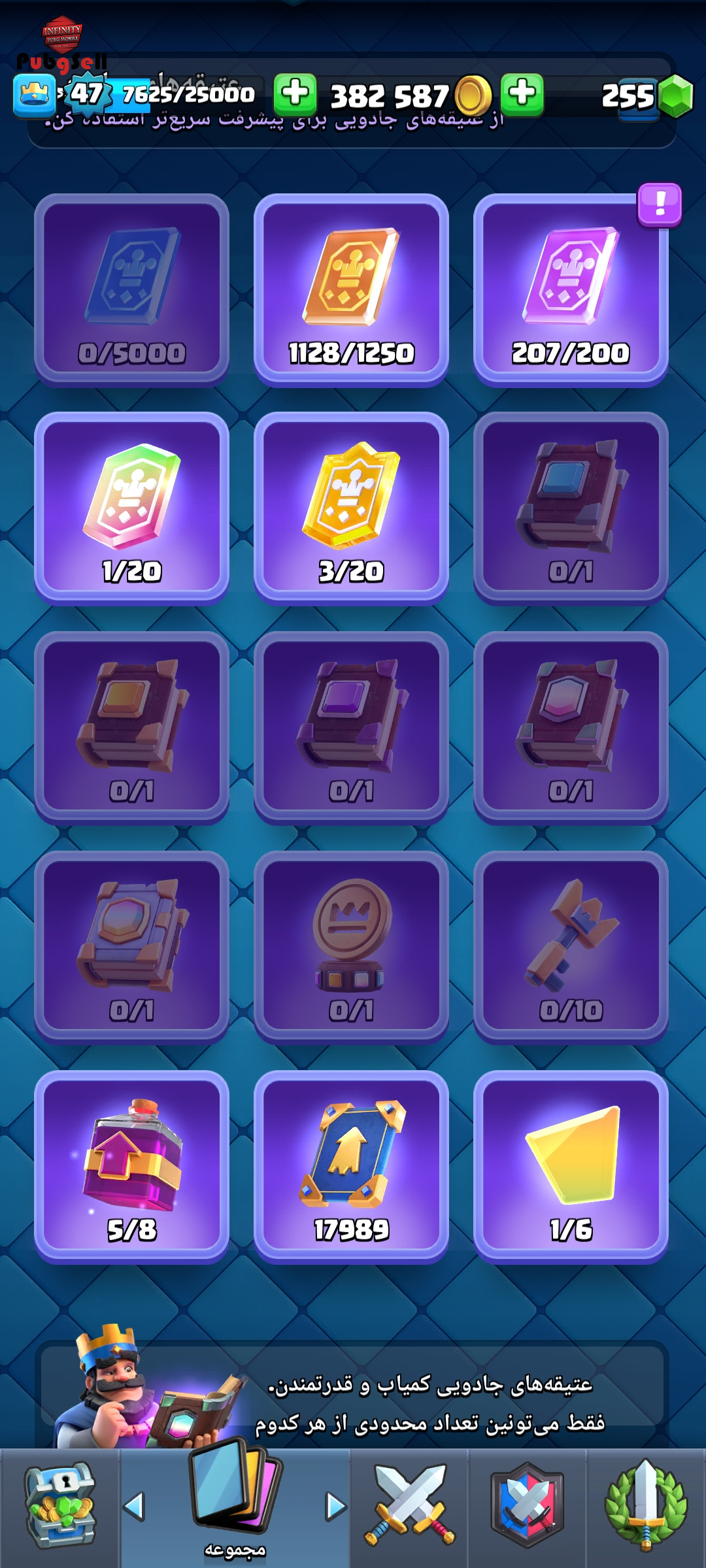
Task: Go to the battle crossed swords tab
Action: (409, 1507)
